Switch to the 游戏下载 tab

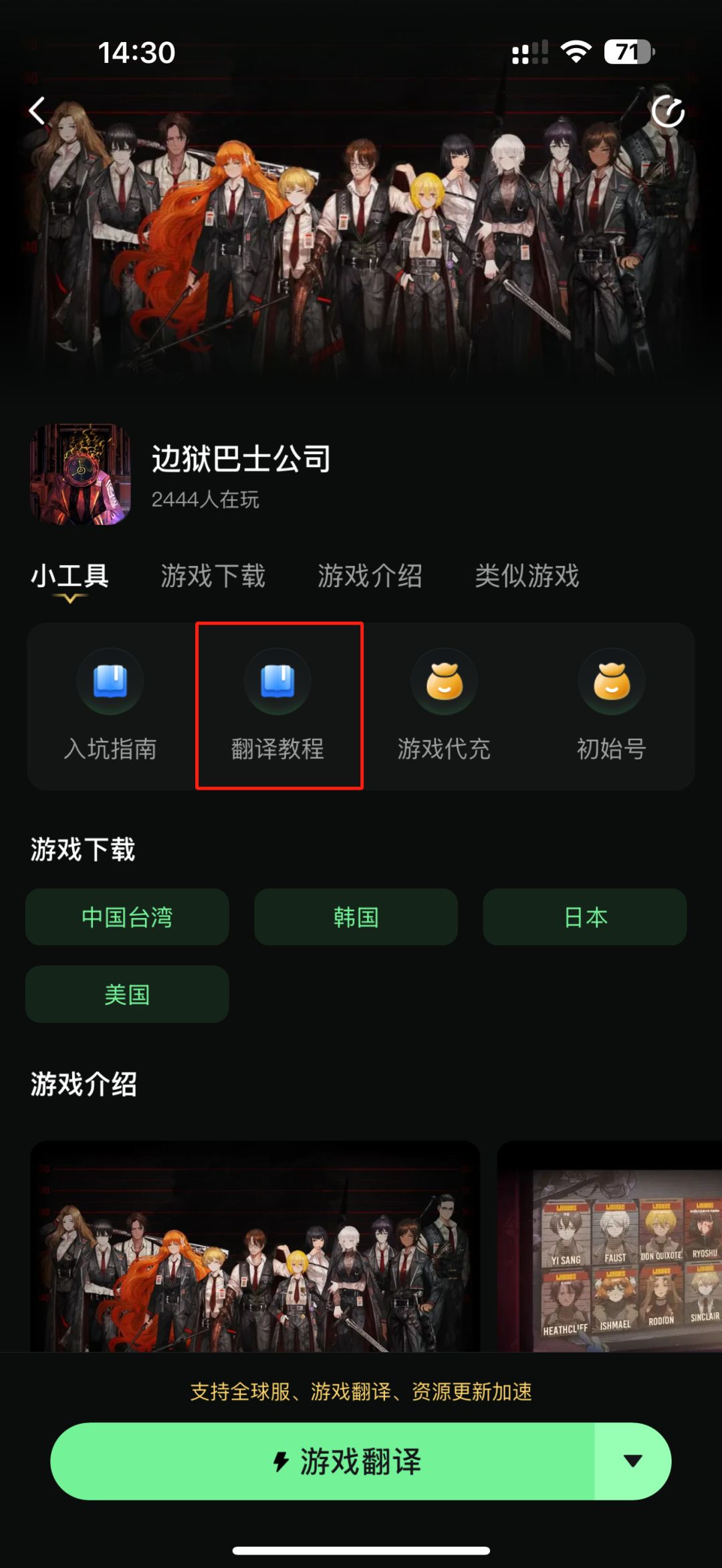[x=213, y=577]
